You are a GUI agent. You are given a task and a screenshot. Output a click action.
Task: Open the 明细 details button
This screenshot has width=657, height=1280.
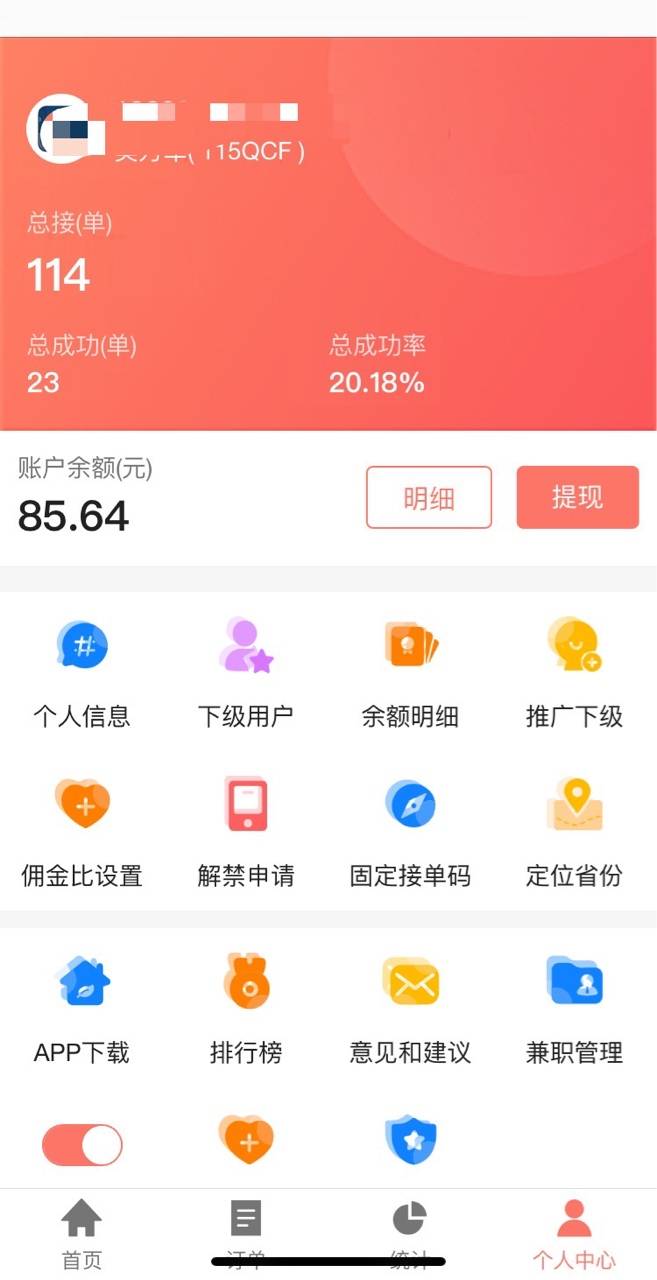(429, 497)
